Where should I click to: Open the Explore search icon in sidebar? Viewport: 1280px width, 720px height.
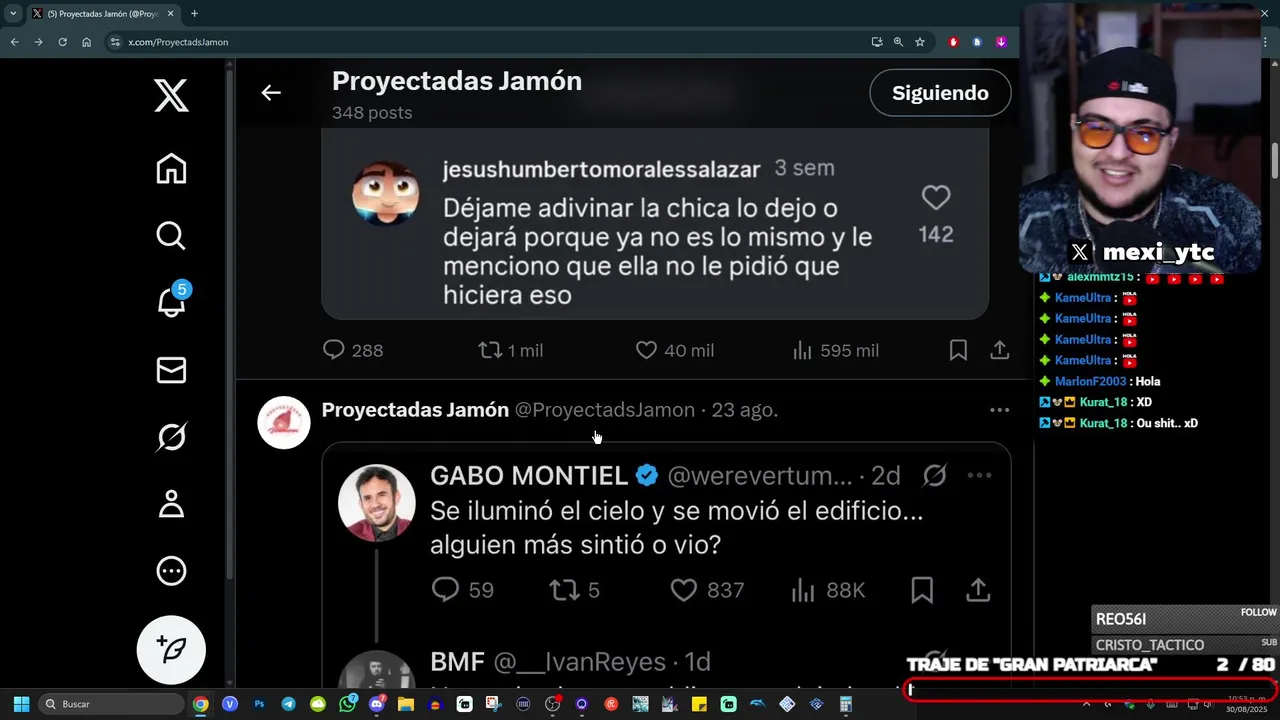pos(171,236)
